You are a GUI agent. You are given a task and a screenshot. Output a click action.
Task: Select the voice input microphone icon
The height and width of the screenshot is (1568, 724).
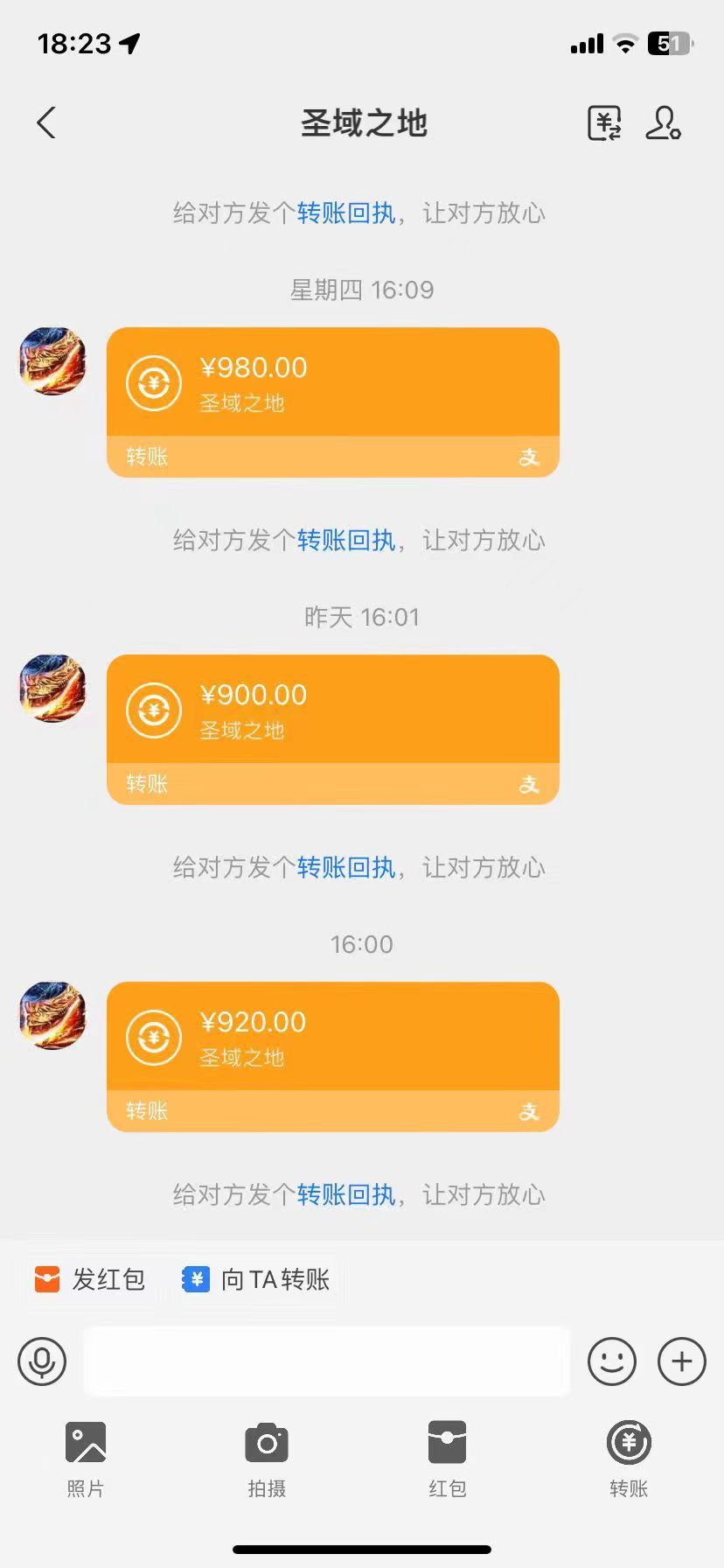click(41, 1361)
